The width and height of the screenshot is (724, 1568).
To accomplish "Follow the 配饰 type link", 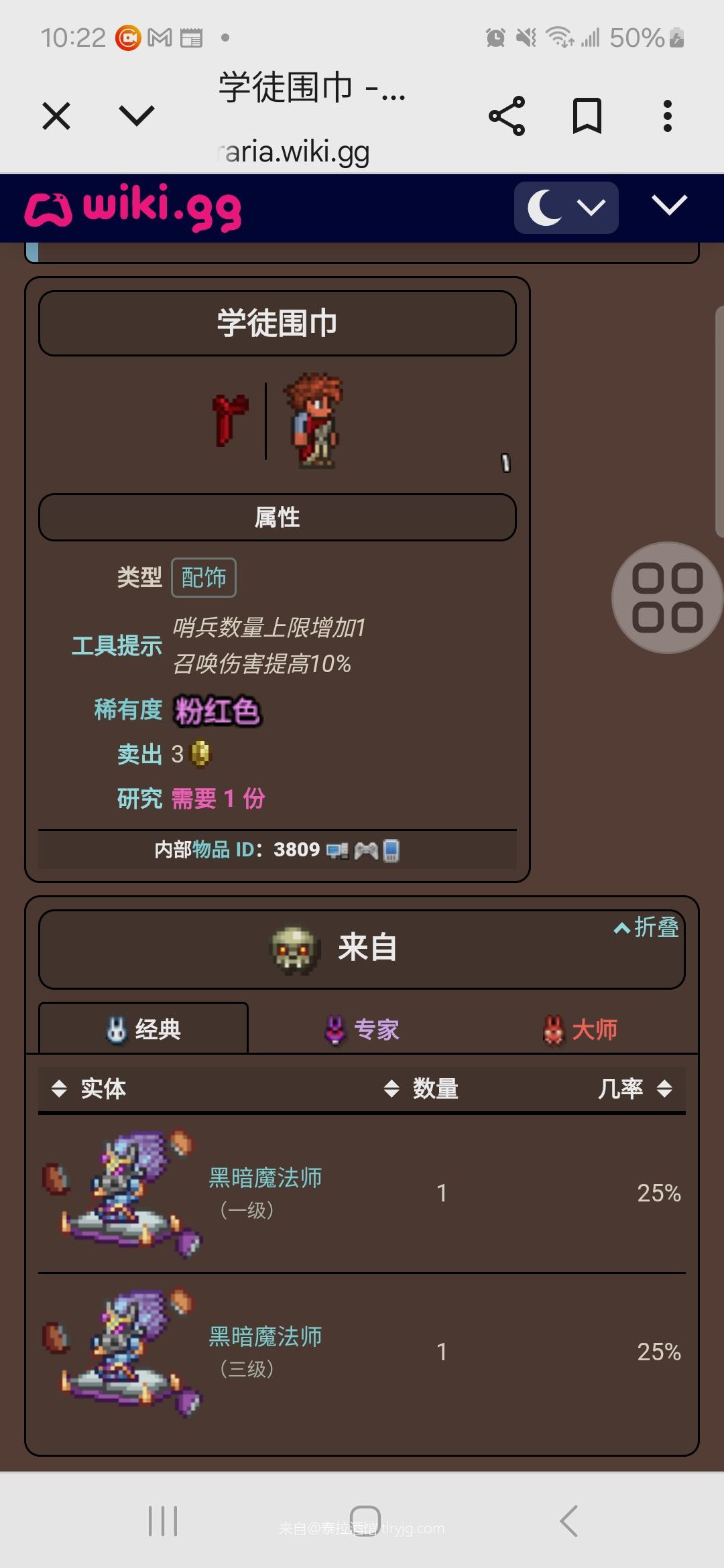I will (x=203, y=577).
